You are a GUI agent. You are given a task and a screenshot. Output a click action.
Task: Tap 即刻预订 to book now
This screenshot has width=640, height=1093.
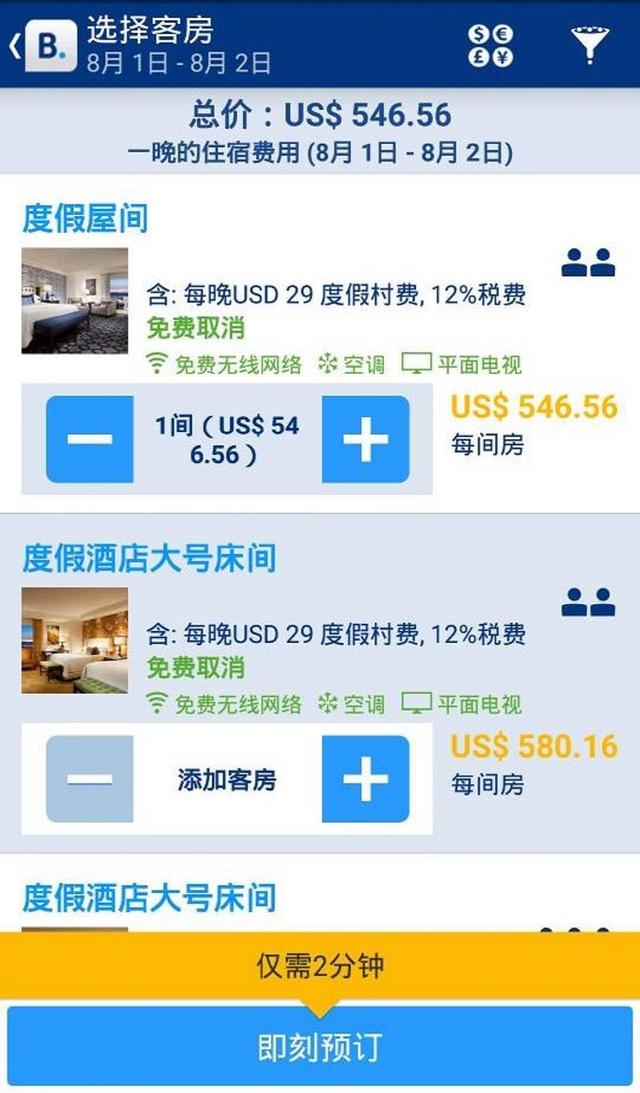coord(320,1048)
